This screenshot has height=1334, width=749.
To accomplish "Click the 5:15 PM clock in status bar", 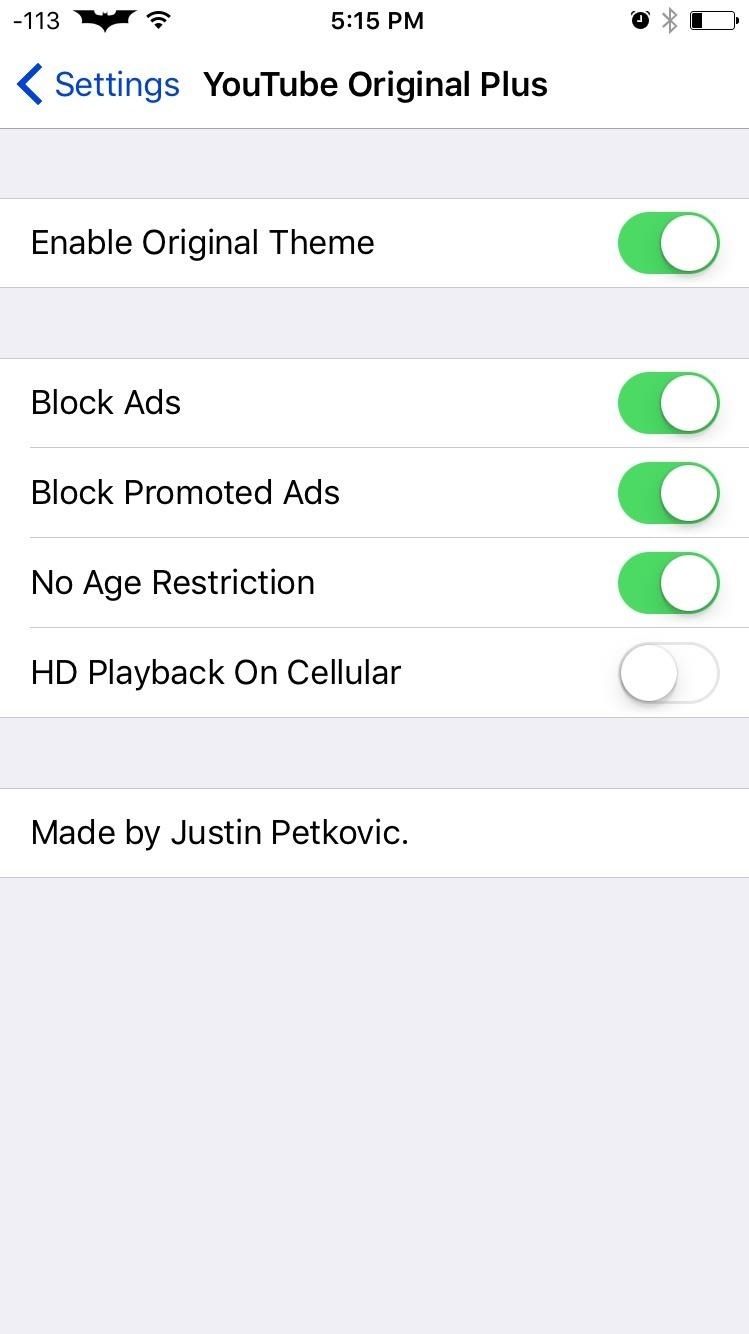I will coord(377,20).
